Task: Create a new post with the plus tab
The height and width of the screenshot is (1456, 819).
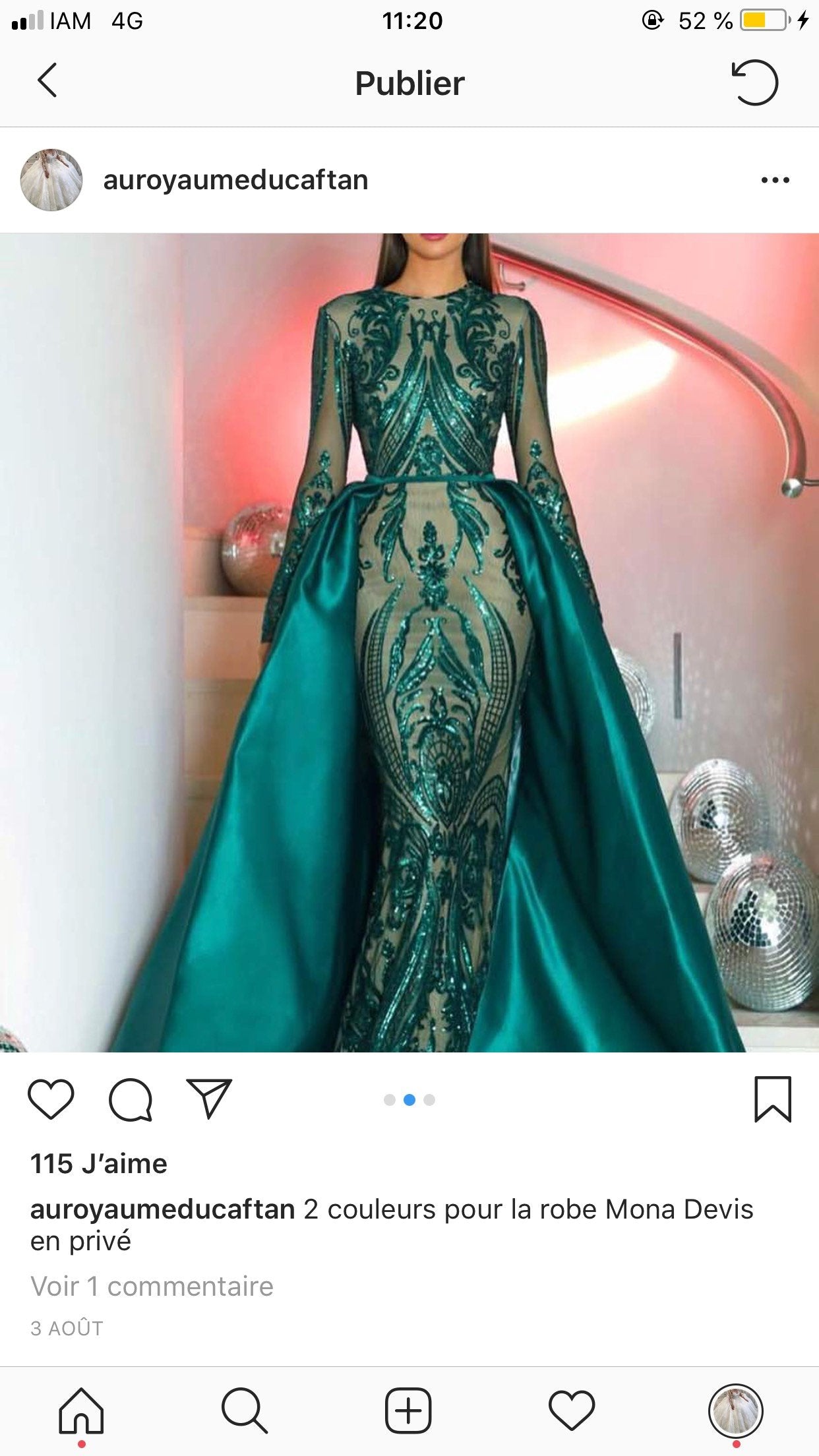Action: pyautogui.click(x=408, y=1410)
